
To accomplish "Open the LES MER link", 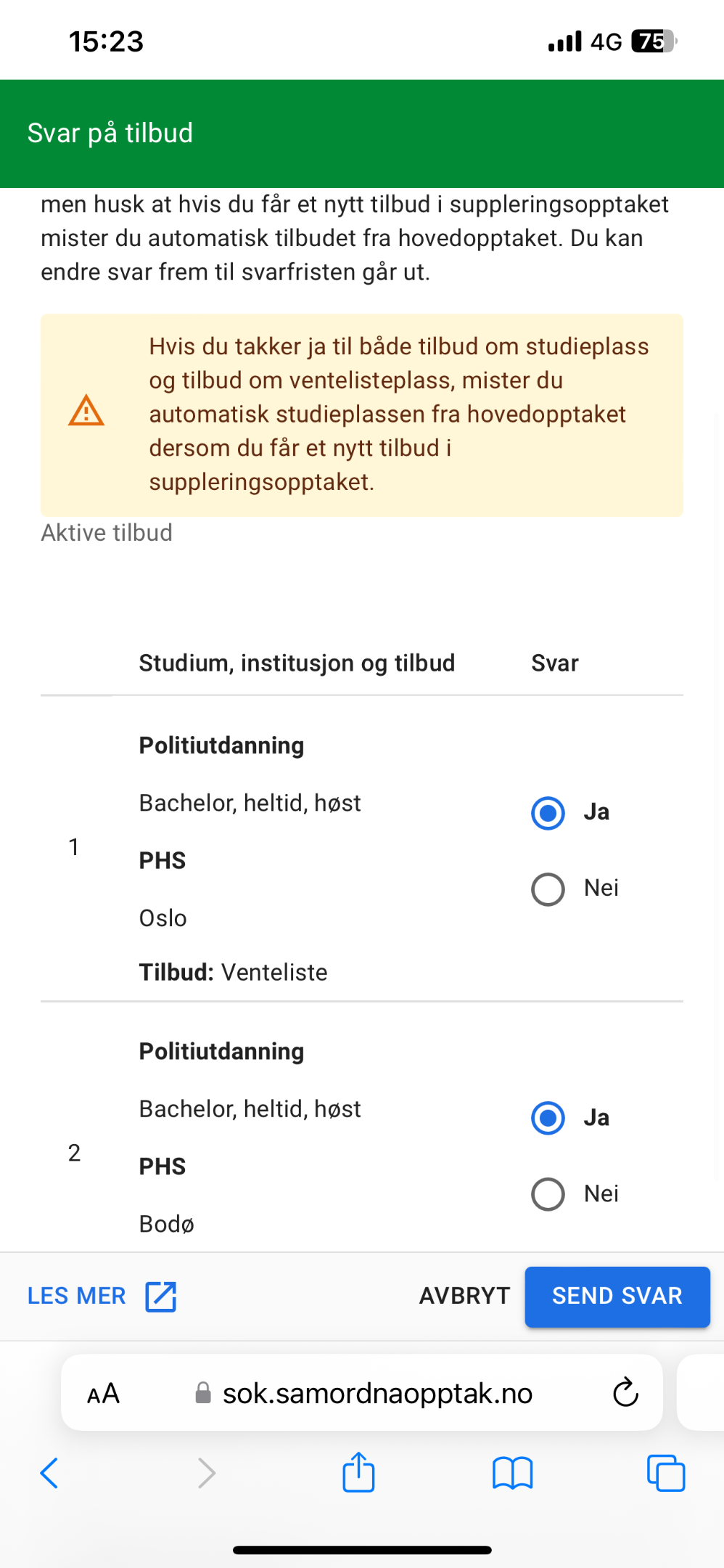I will tap(102, 1296).
